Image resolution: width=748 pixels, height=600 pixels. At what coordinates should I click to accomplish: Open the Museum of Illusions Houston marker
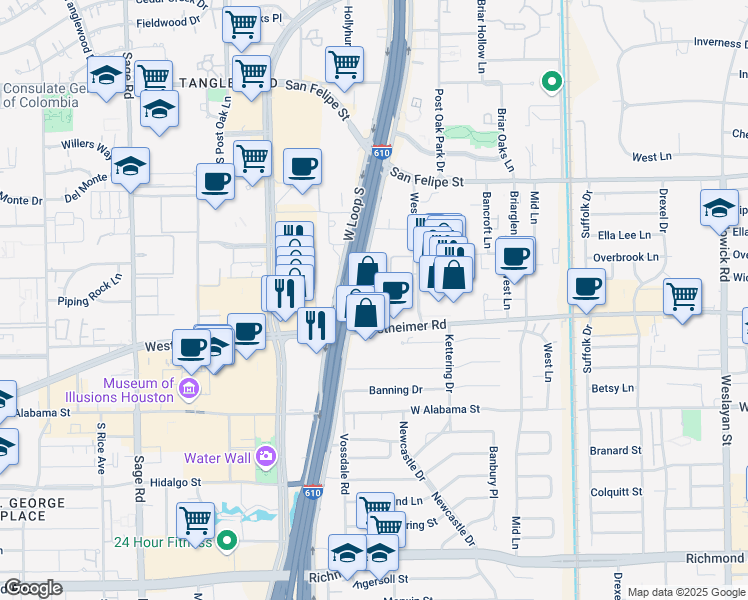(189, 390)
